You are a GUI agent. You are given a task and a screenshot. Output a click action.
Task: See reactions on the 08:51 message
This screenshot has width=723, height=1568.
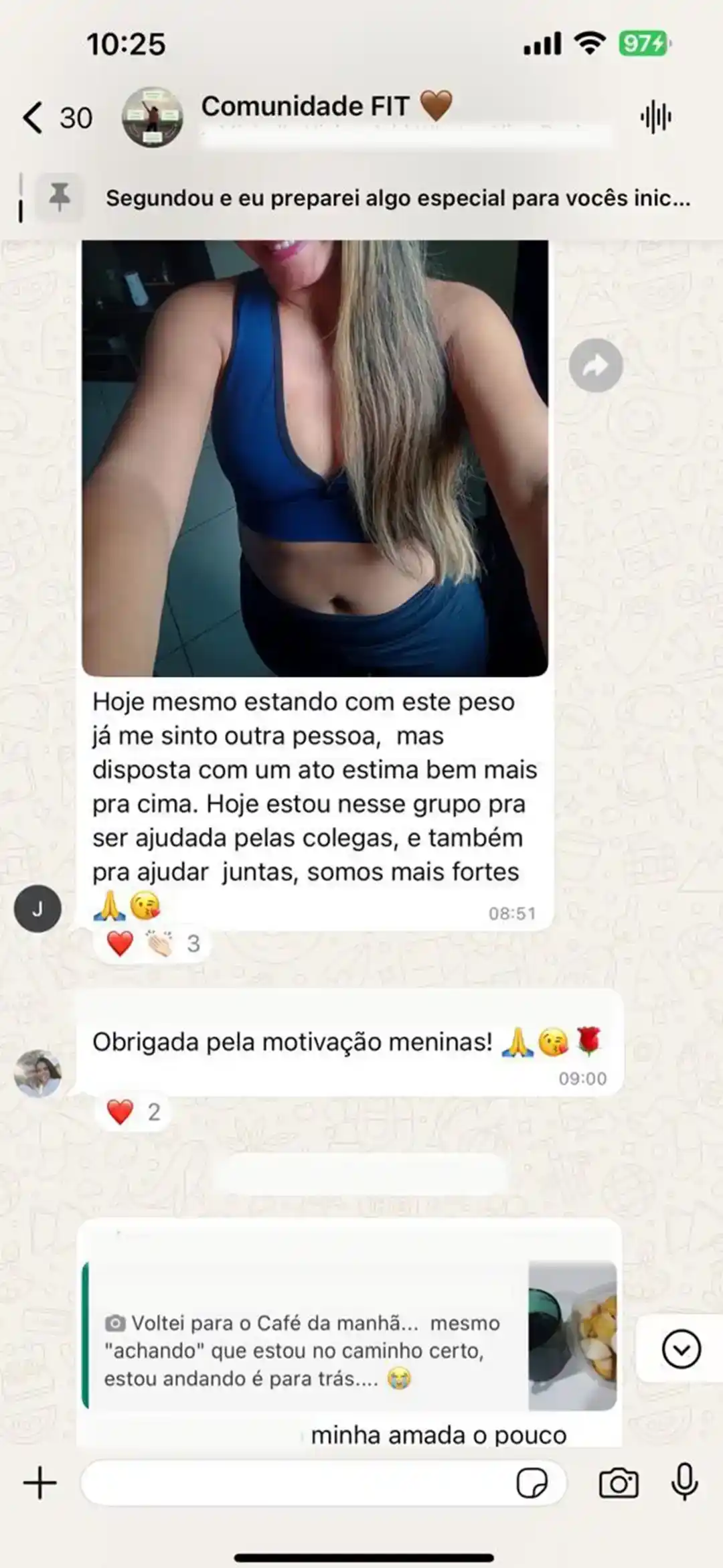click(x=154, y=944)
